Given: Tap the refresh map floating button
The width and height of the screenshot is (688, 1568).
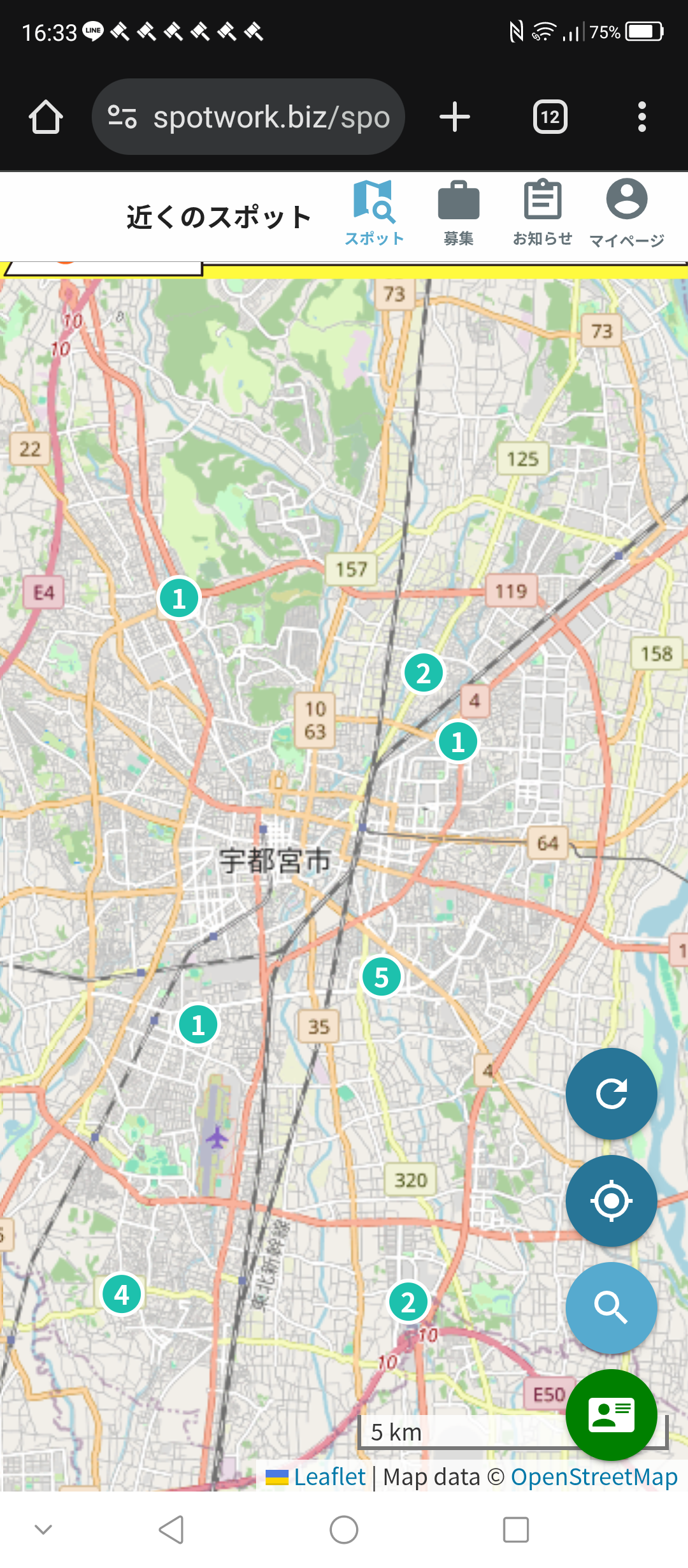Looking at the screenshot, I should point(611,1094).
